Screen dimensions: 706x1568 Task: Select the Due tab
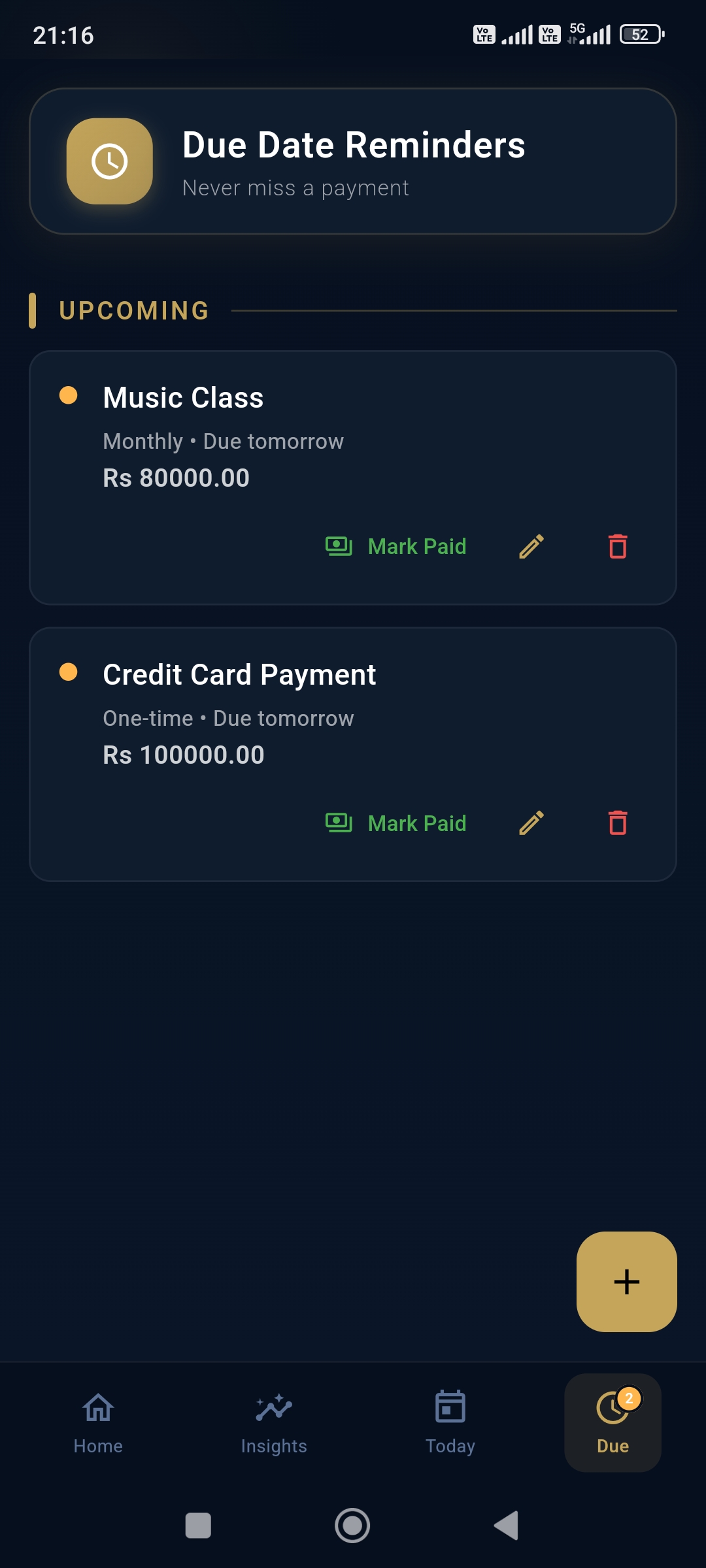coord(613,1422)
